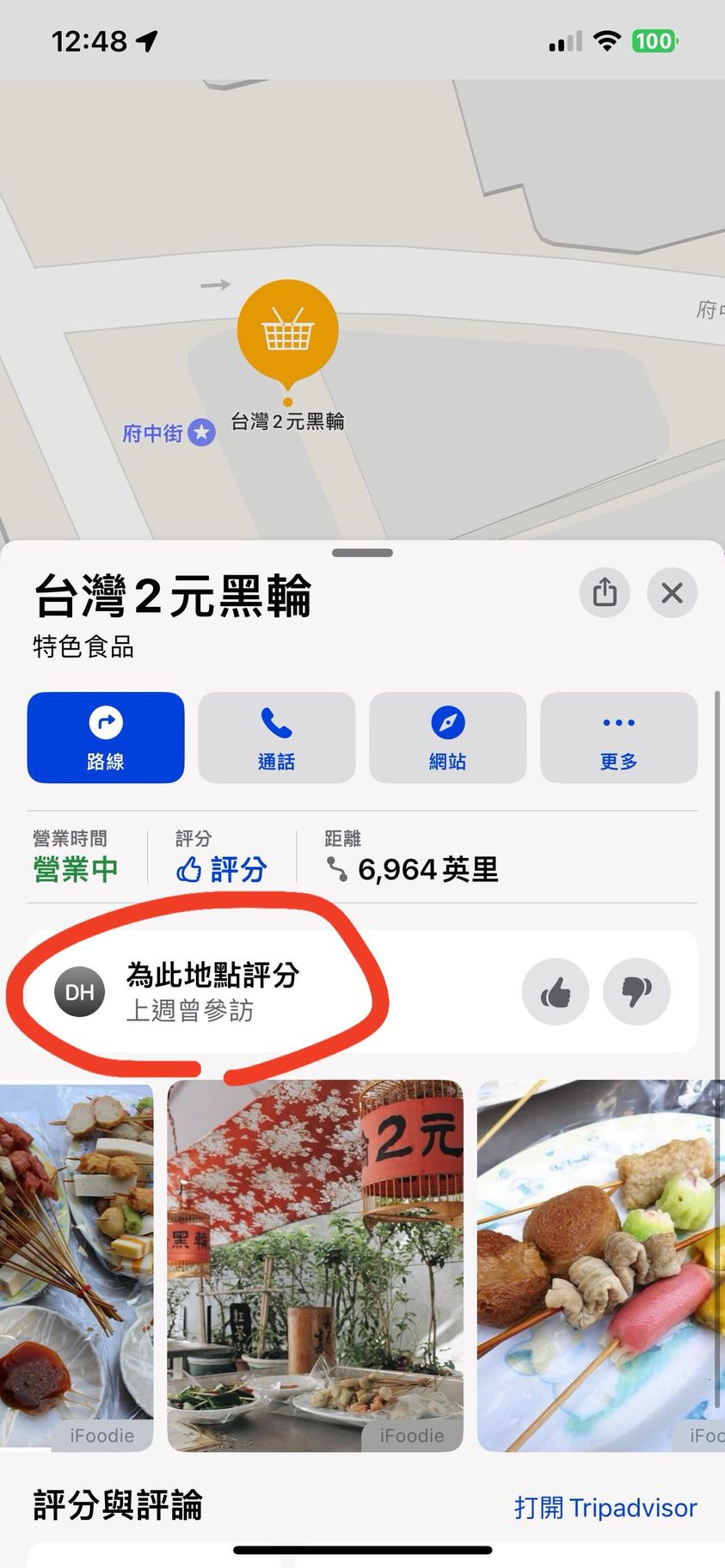This screenshot has width=725, height=1568.
Task: Give this place a thumbs down
Action: [x=636, y=992]
